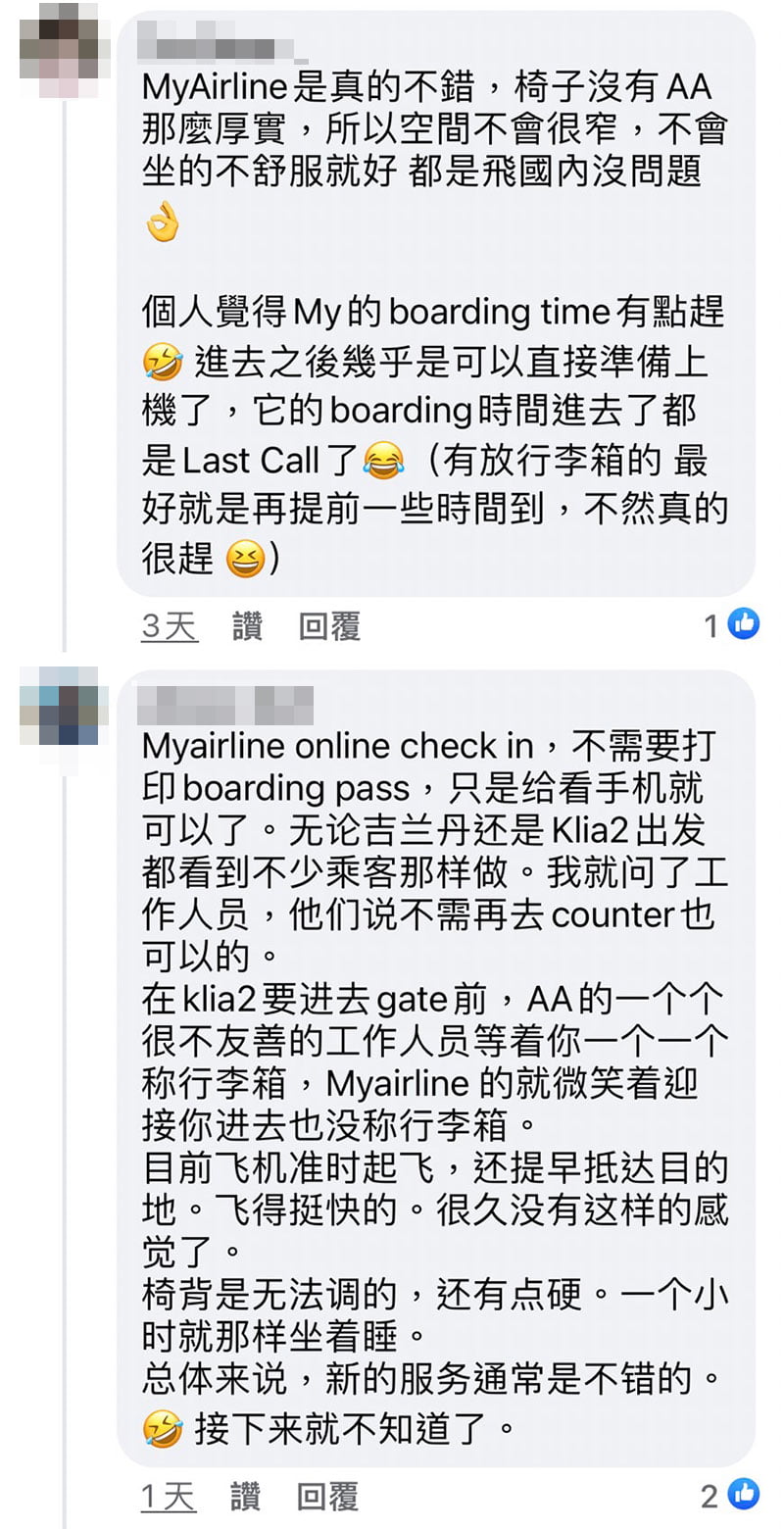Viewport: 784px width, 1529px height.
Task: Like the comment posted 3天 ago
Action: coord(247,625)
